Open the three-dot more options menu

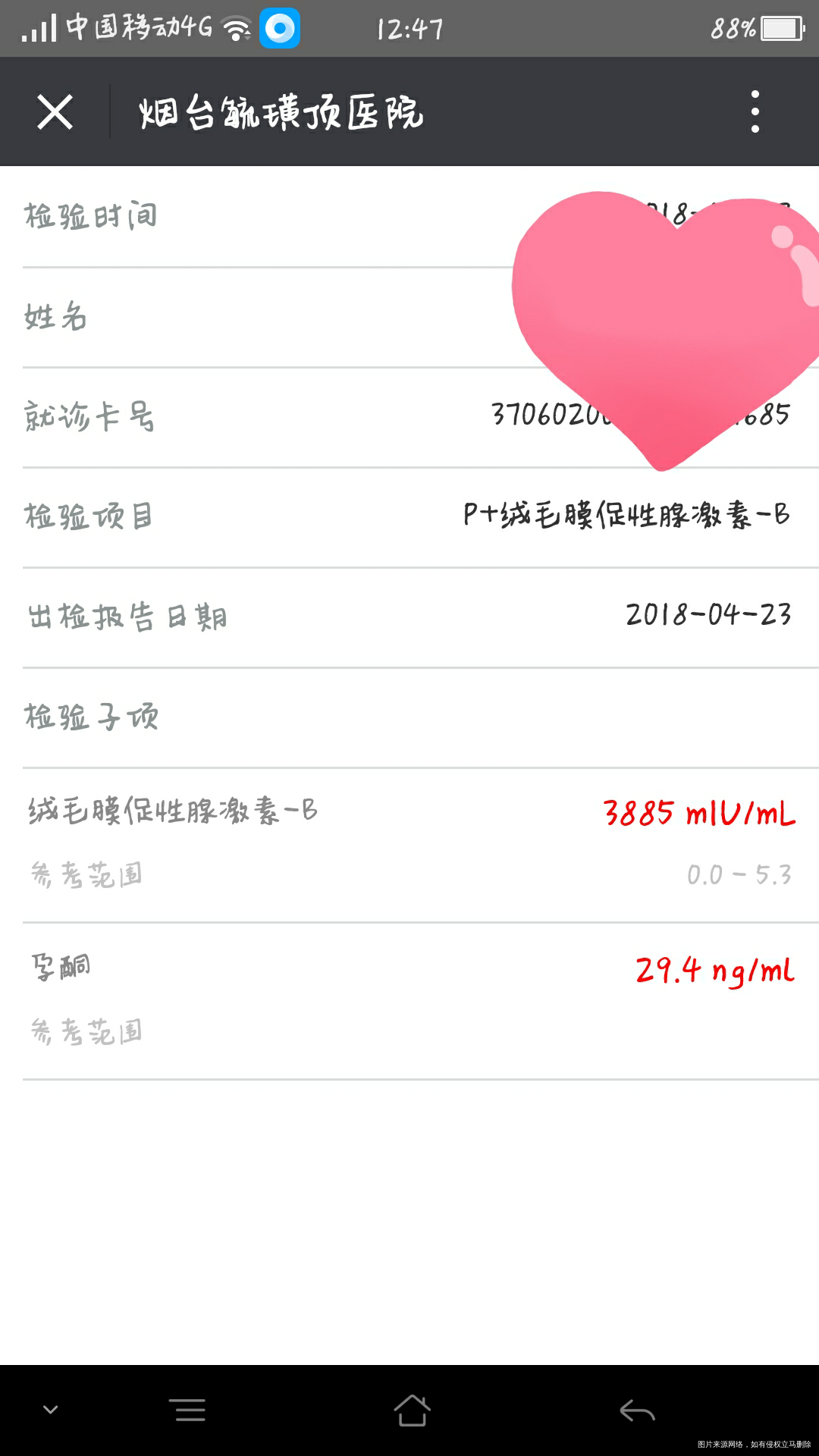point(755,111)
